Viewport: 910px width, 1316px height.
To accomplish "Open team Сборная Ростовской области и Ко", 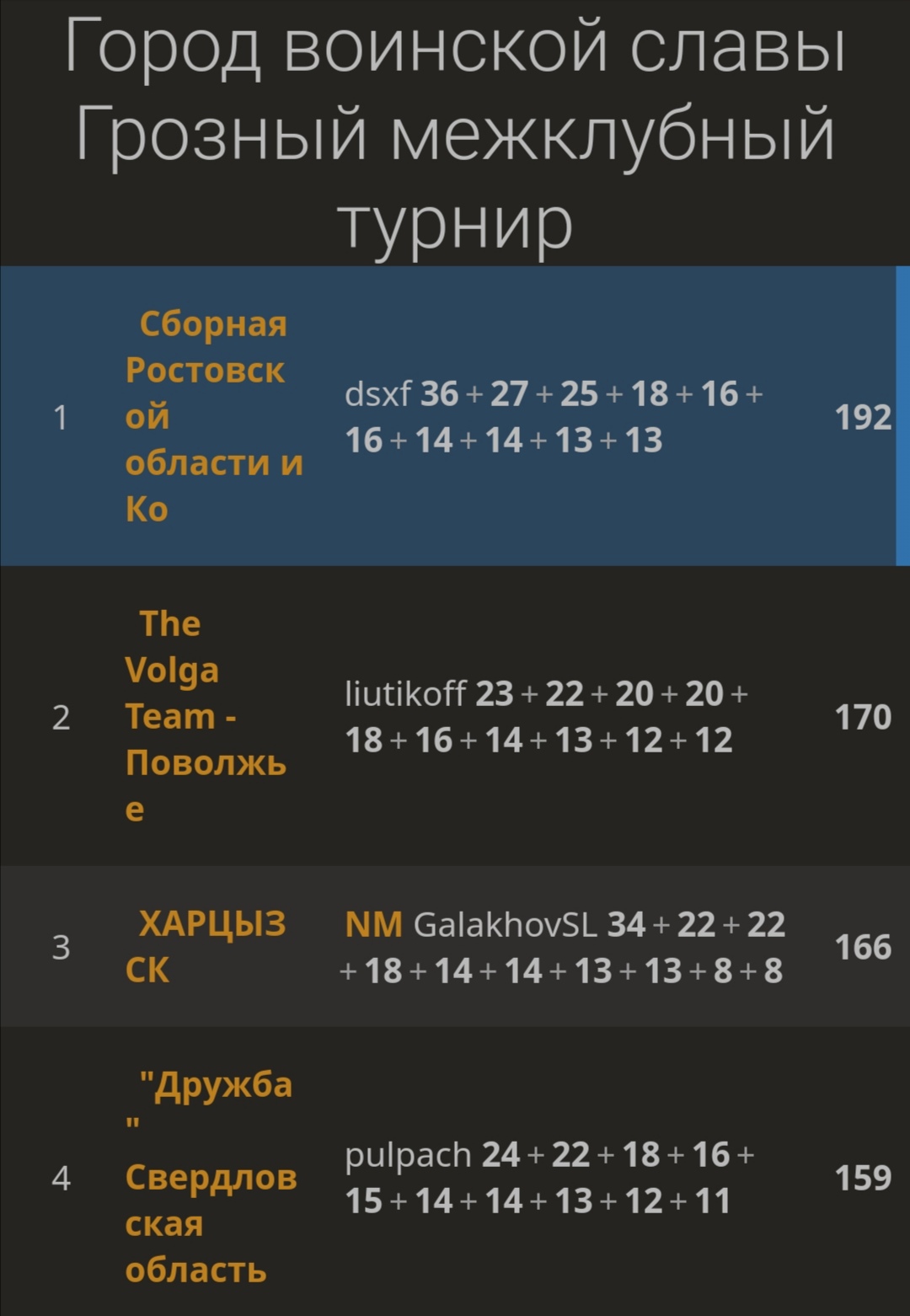I will 212,416.
